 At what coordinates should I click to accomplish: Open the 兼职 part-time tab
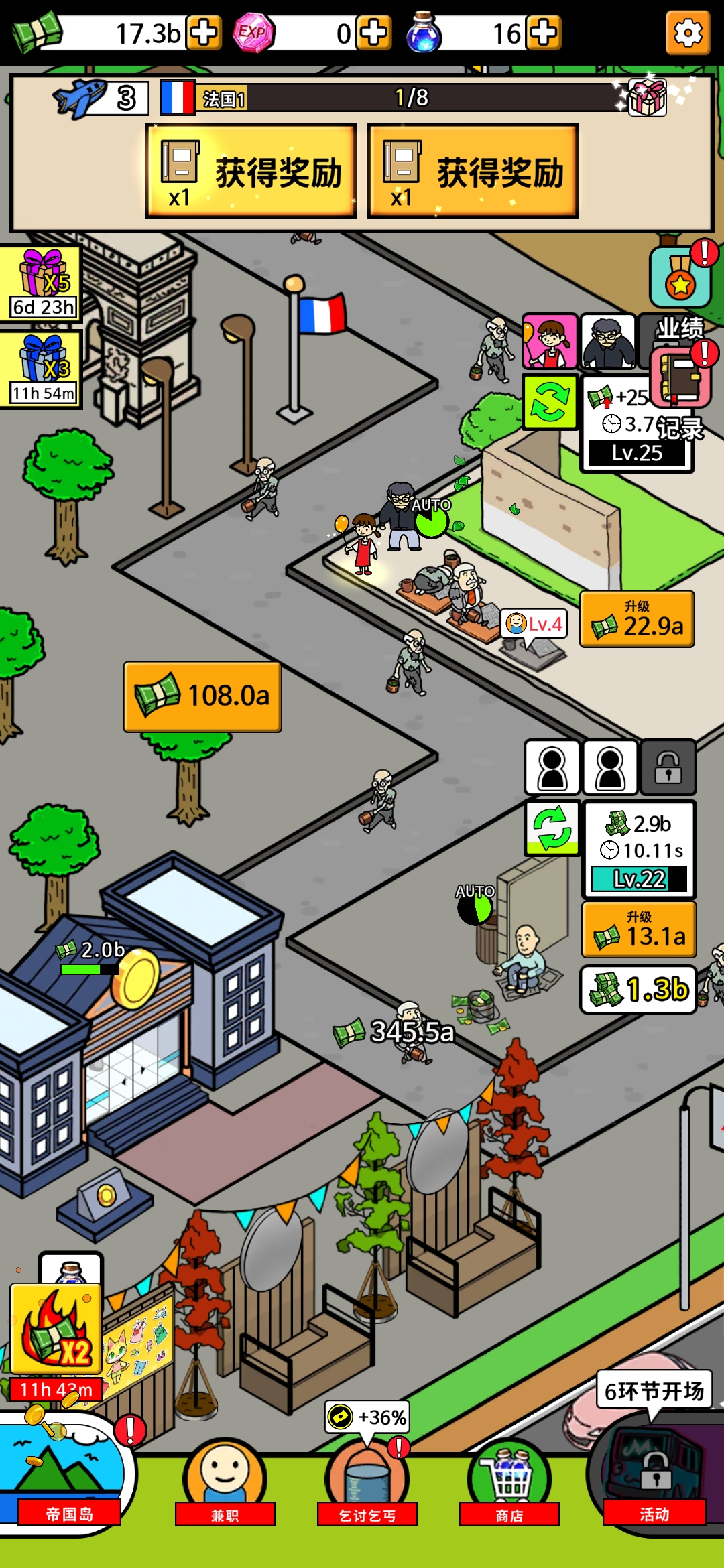pyautogui.click(x=225, y=1484)
